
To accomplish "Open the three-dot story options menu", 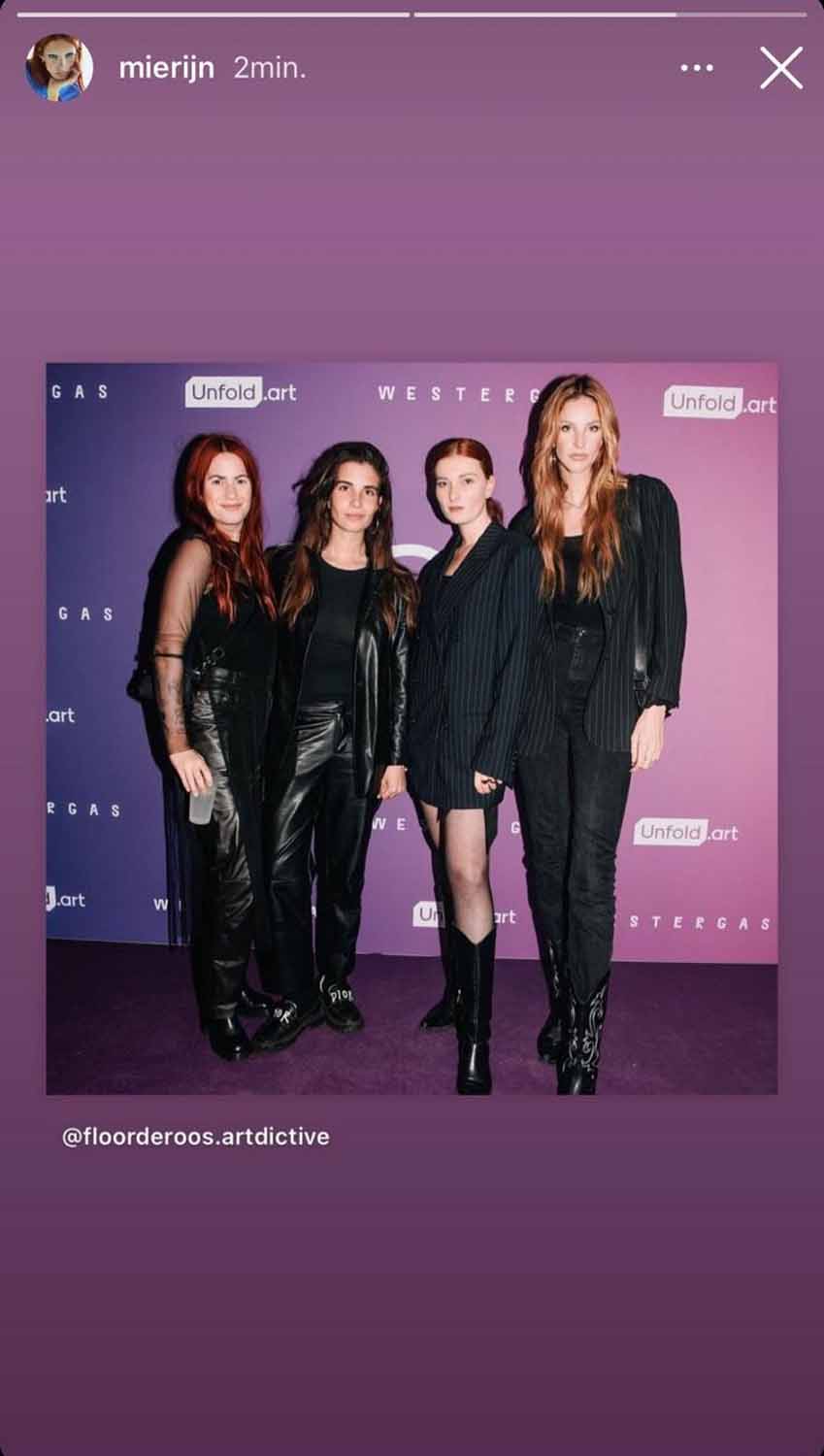I will click(x=697, y=68).
